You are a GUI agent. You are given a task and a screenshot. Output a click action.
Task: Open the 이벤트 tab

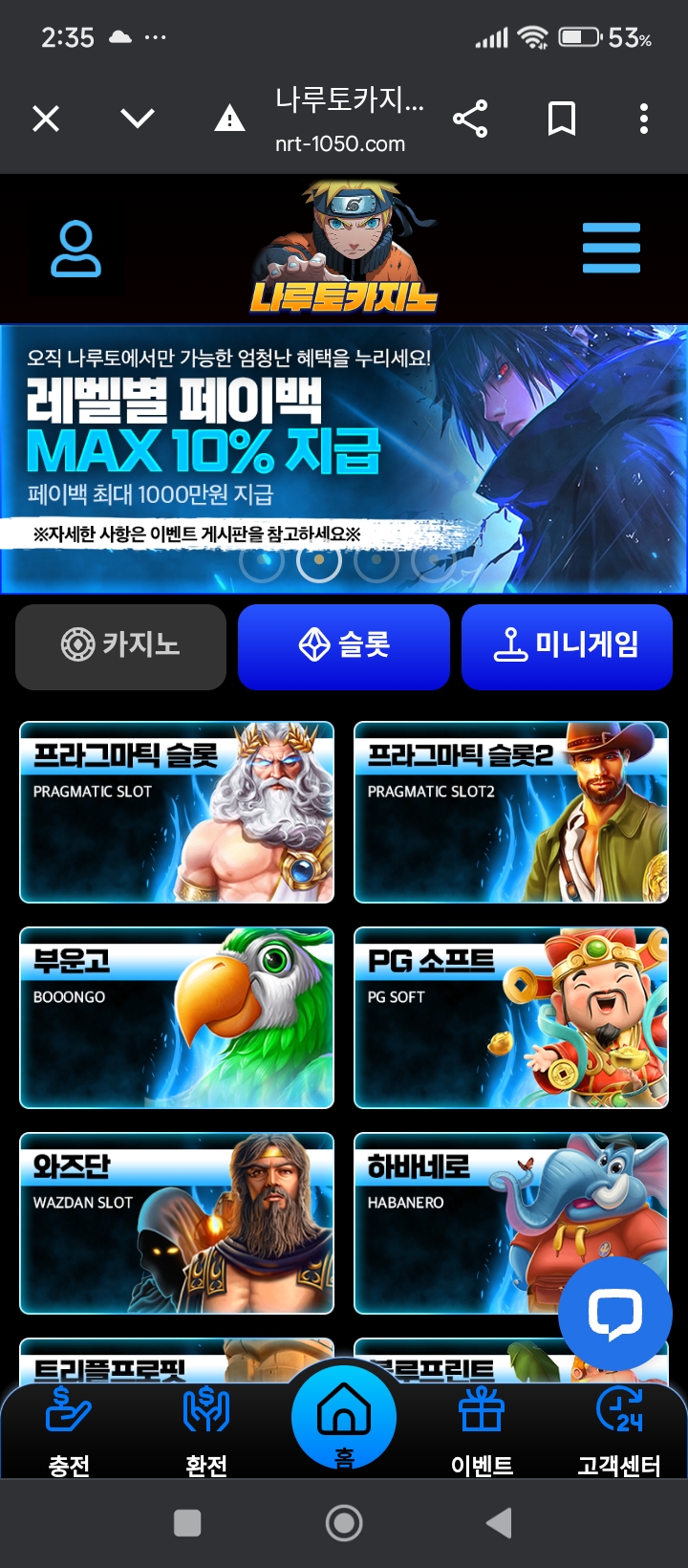[x=482, y=1429]
